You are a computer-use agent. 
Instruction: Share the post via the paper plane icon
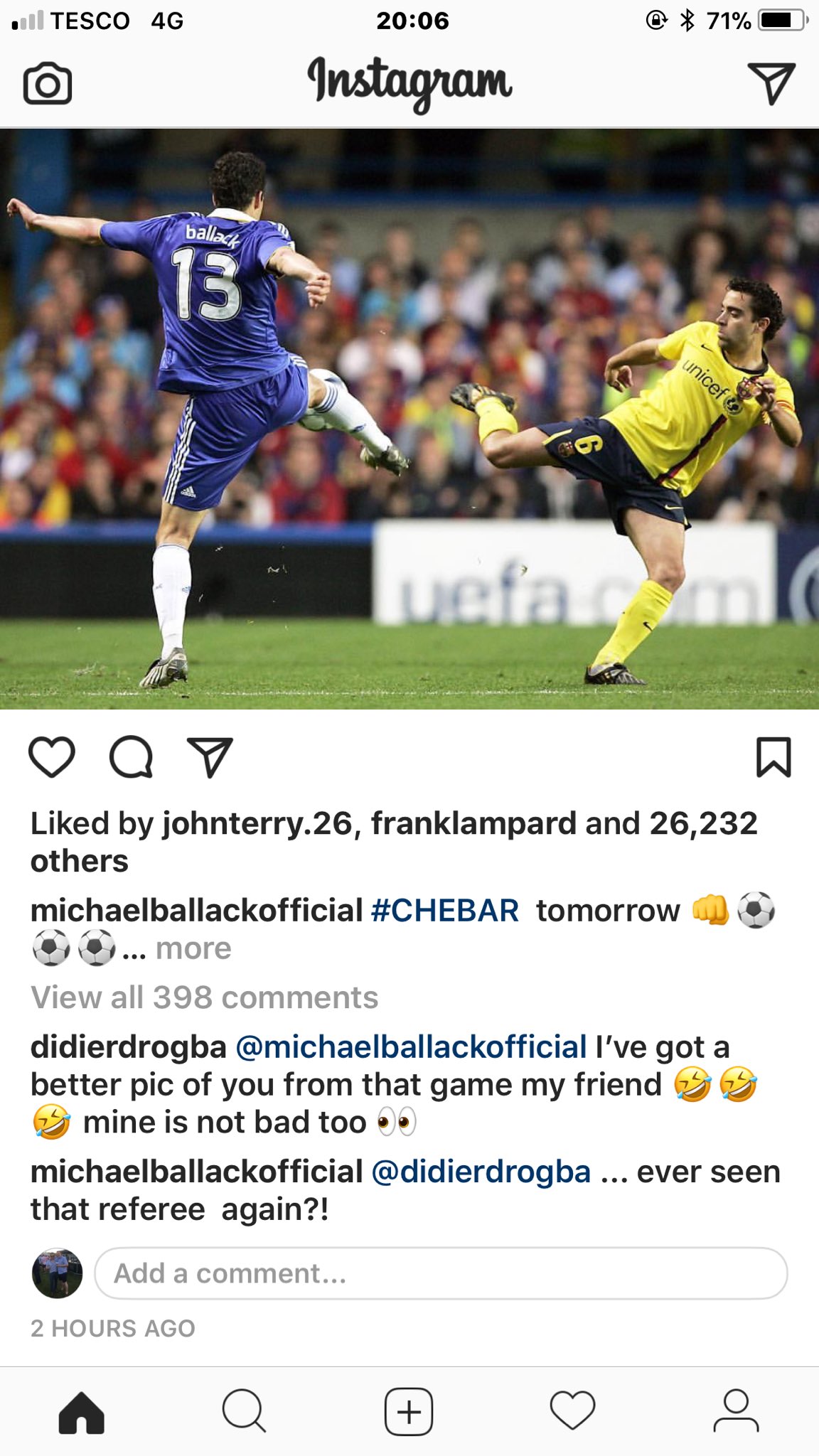click(x=210, y=757)
